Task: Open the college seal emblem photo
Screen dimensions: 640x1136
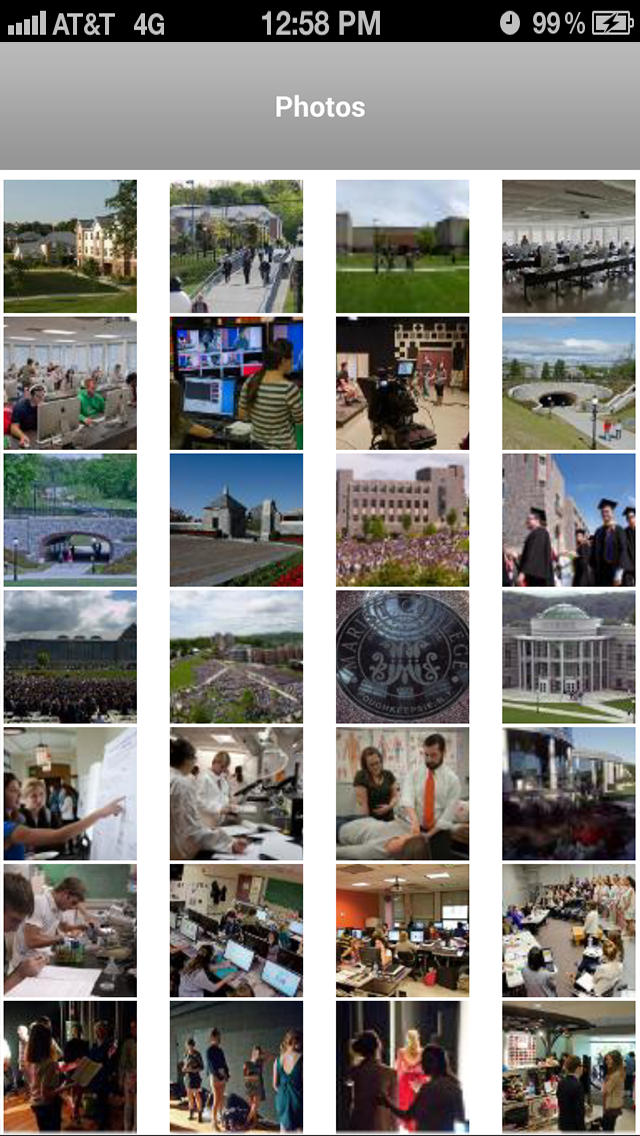Action: [402, 656]
